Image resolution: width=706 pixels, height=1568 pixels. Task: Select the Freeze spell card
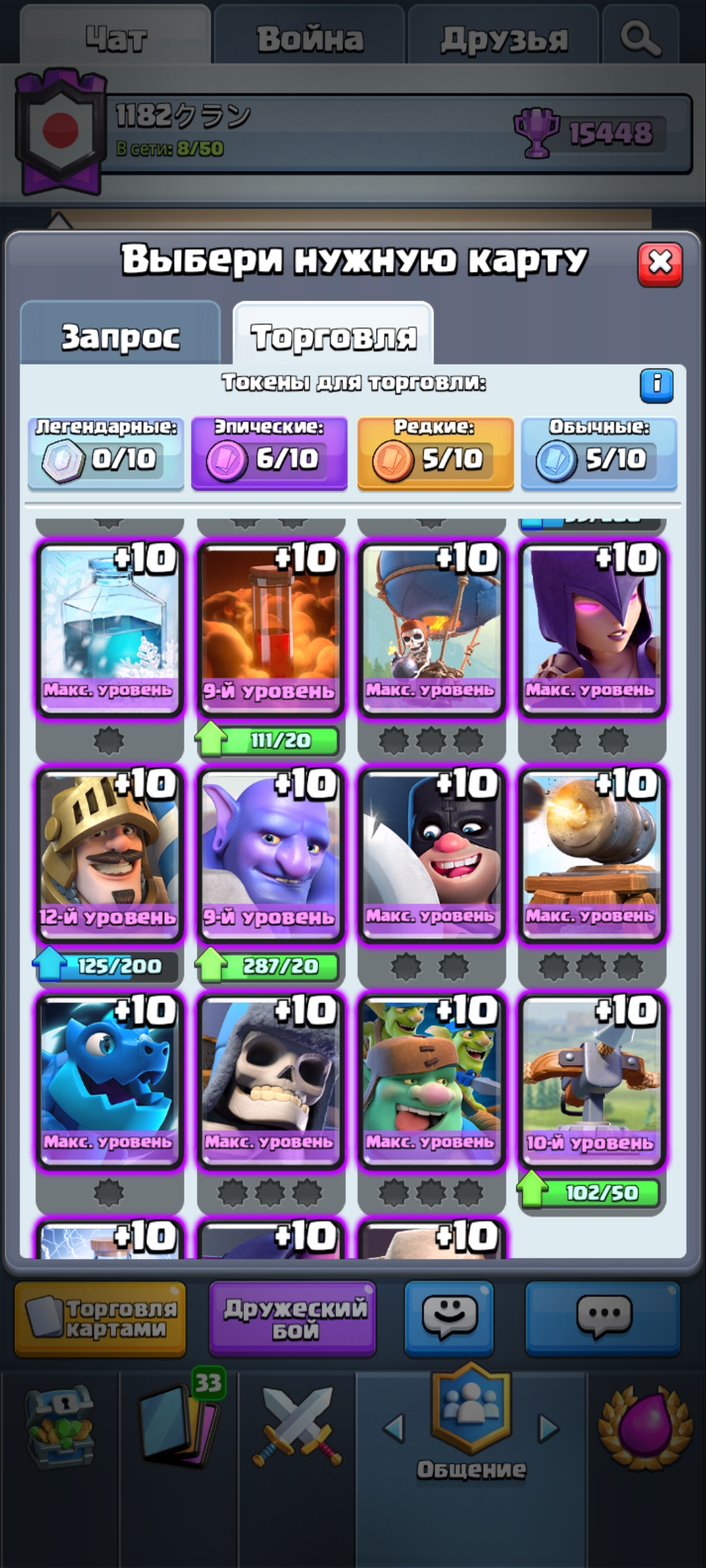(109, 629)
